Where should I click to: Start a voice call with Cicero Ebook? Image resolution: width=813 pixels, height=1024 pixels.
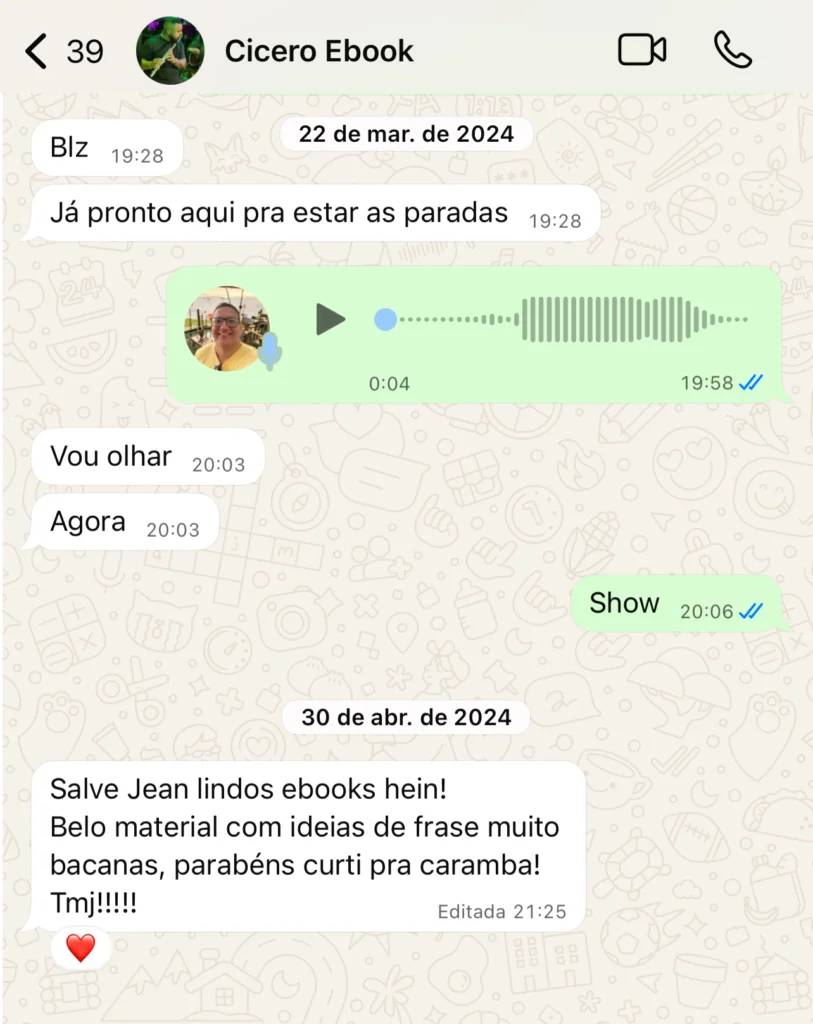click(732, 50)
